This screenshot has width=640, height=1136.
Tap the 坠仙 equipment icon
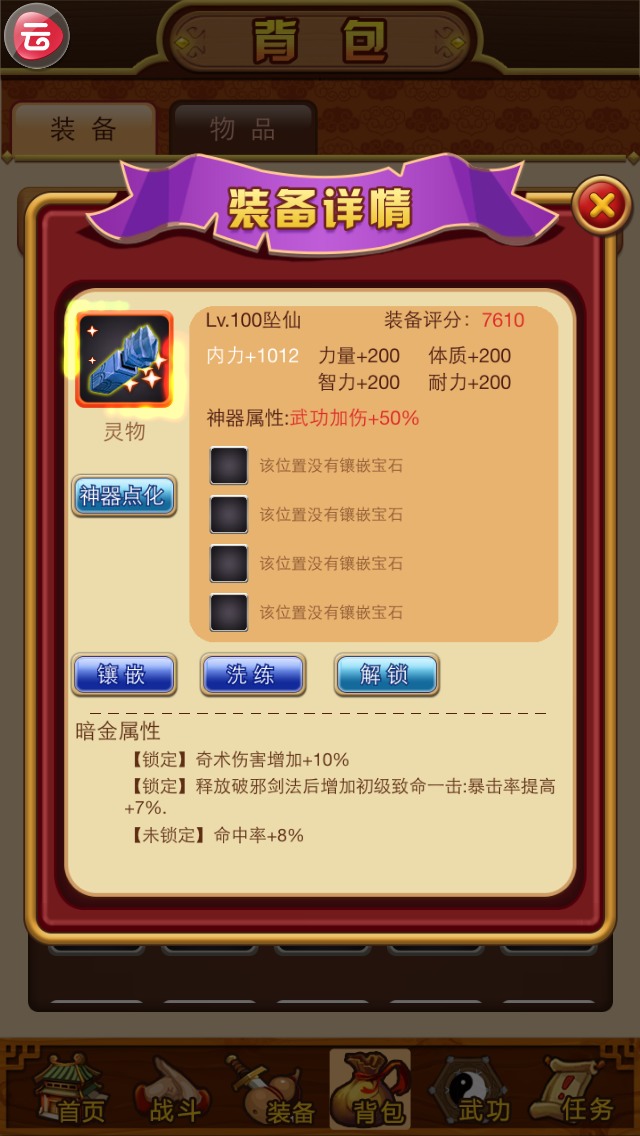[x=124, y=359]
